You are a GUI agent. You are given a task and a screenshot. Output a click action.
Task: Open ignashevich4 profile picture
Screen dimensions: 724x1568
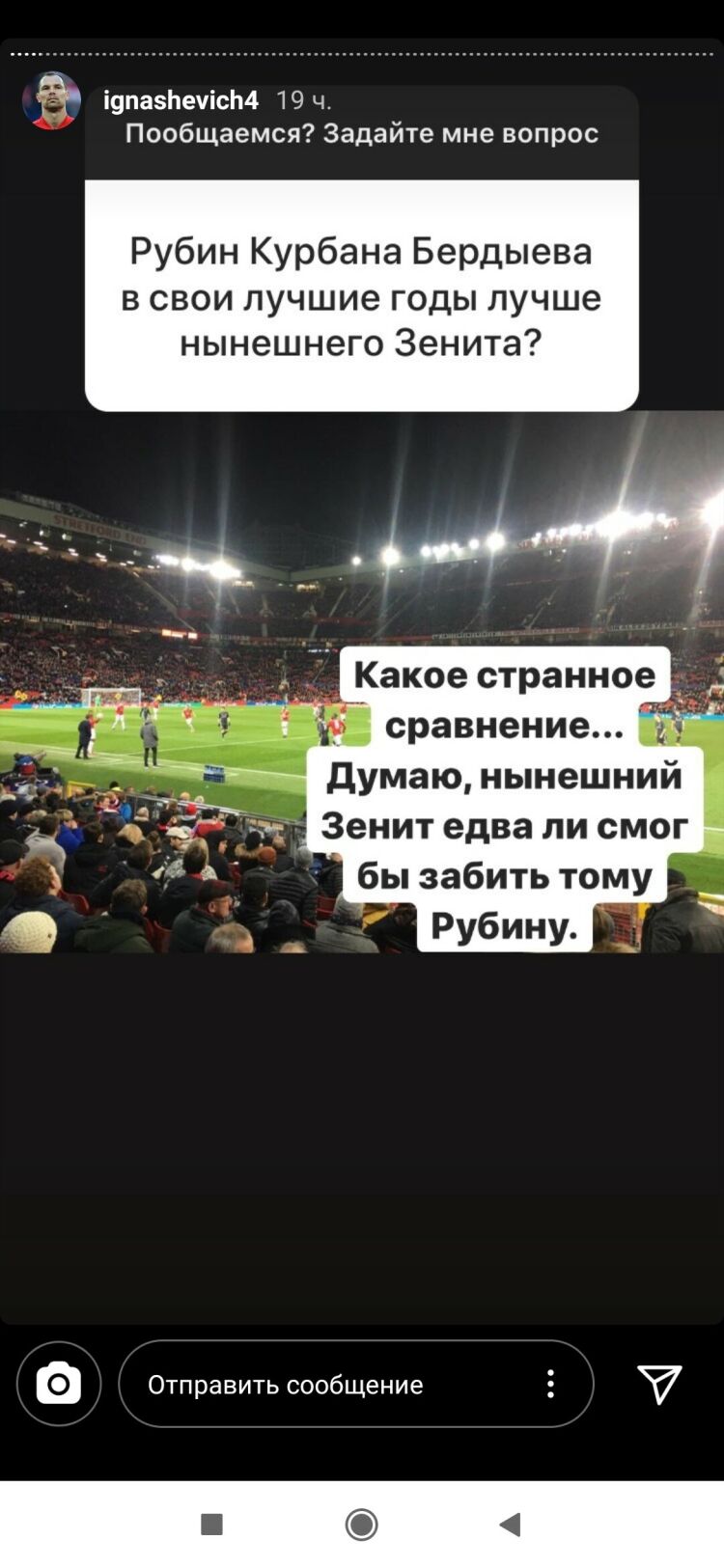click(51, 100)
